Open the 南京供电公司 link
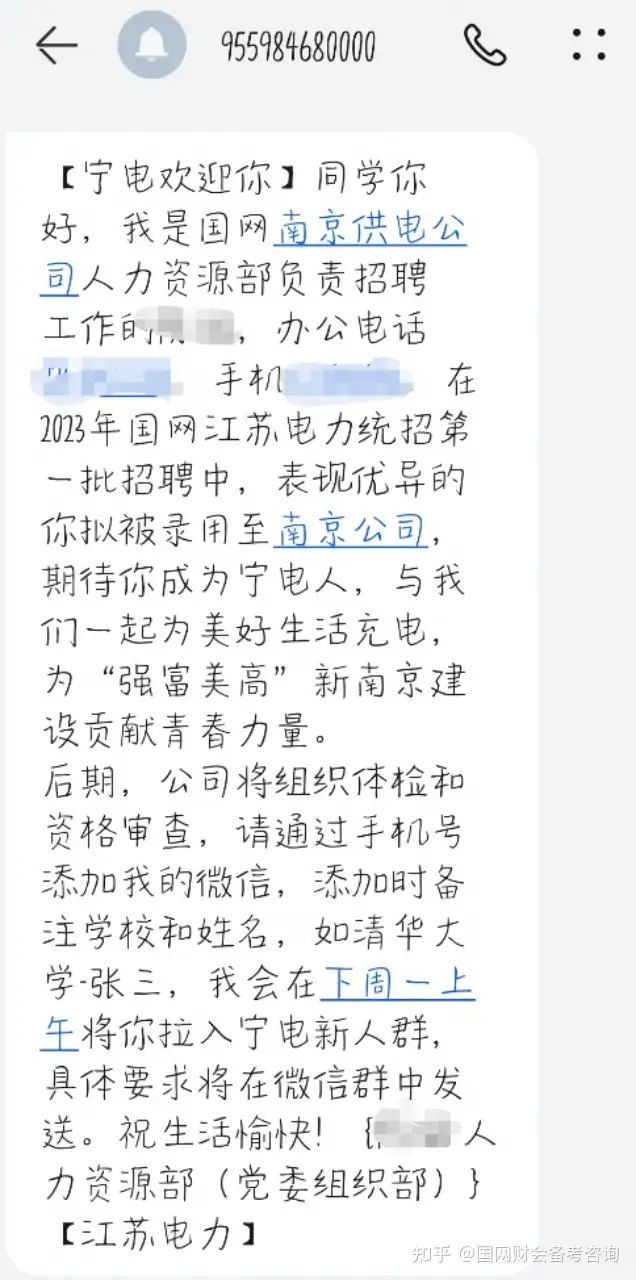Viewport: 636px width, 1280px height. (x=371, y=230)
